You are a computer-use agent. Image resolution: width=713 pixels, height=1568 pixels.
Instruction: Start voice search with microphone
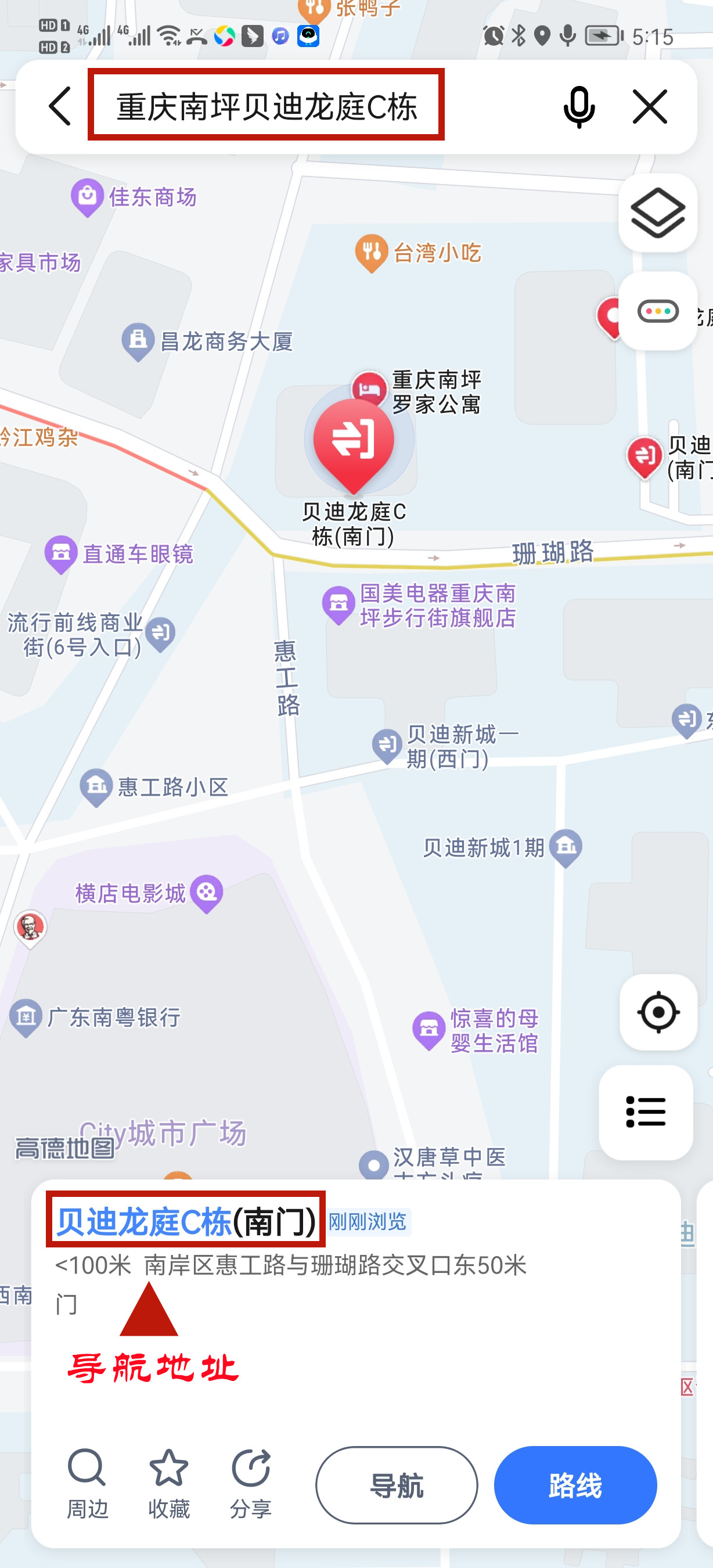pos(578,106)
